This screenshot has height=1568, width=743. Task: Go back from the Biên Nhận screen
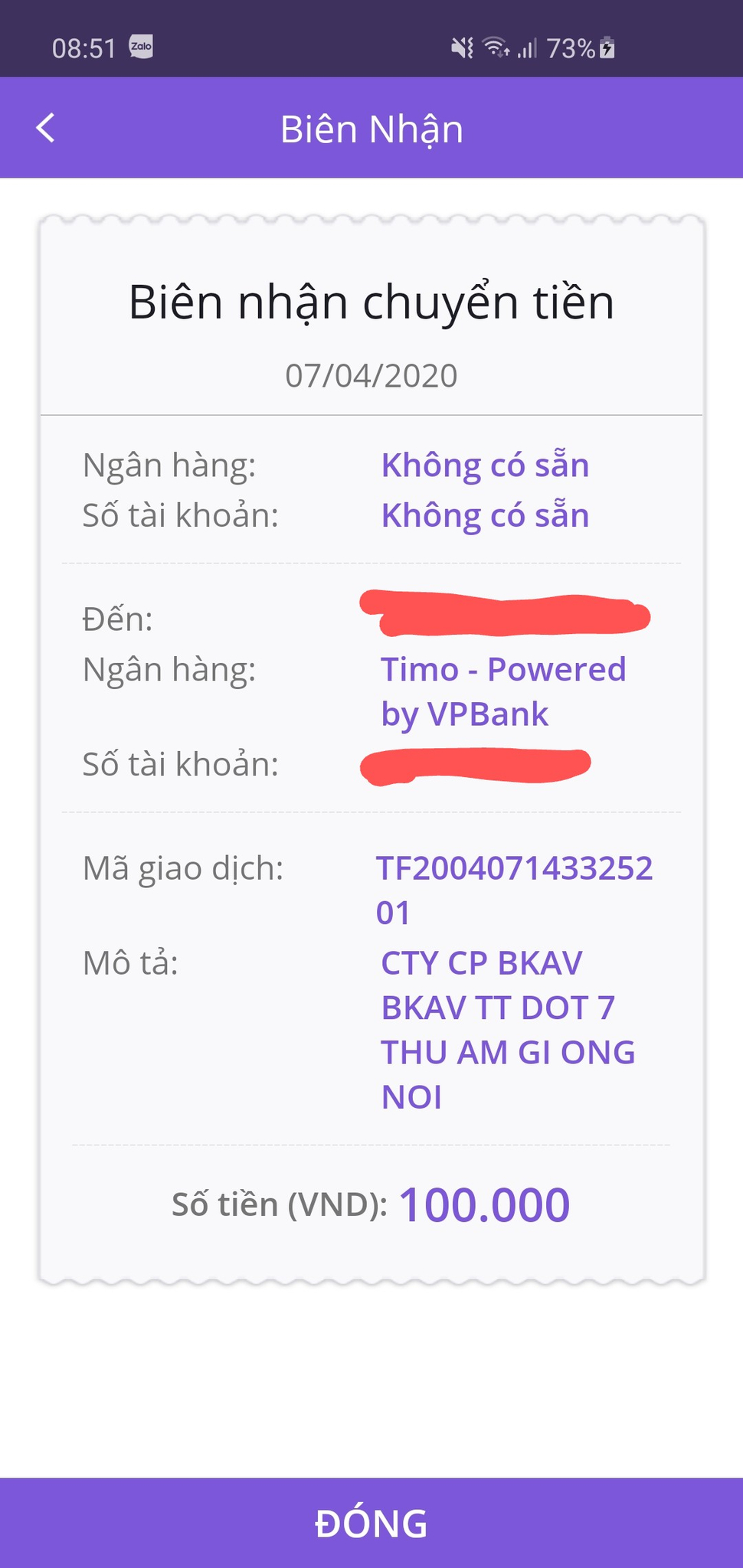pyautogui.click(x=46, y=128)
